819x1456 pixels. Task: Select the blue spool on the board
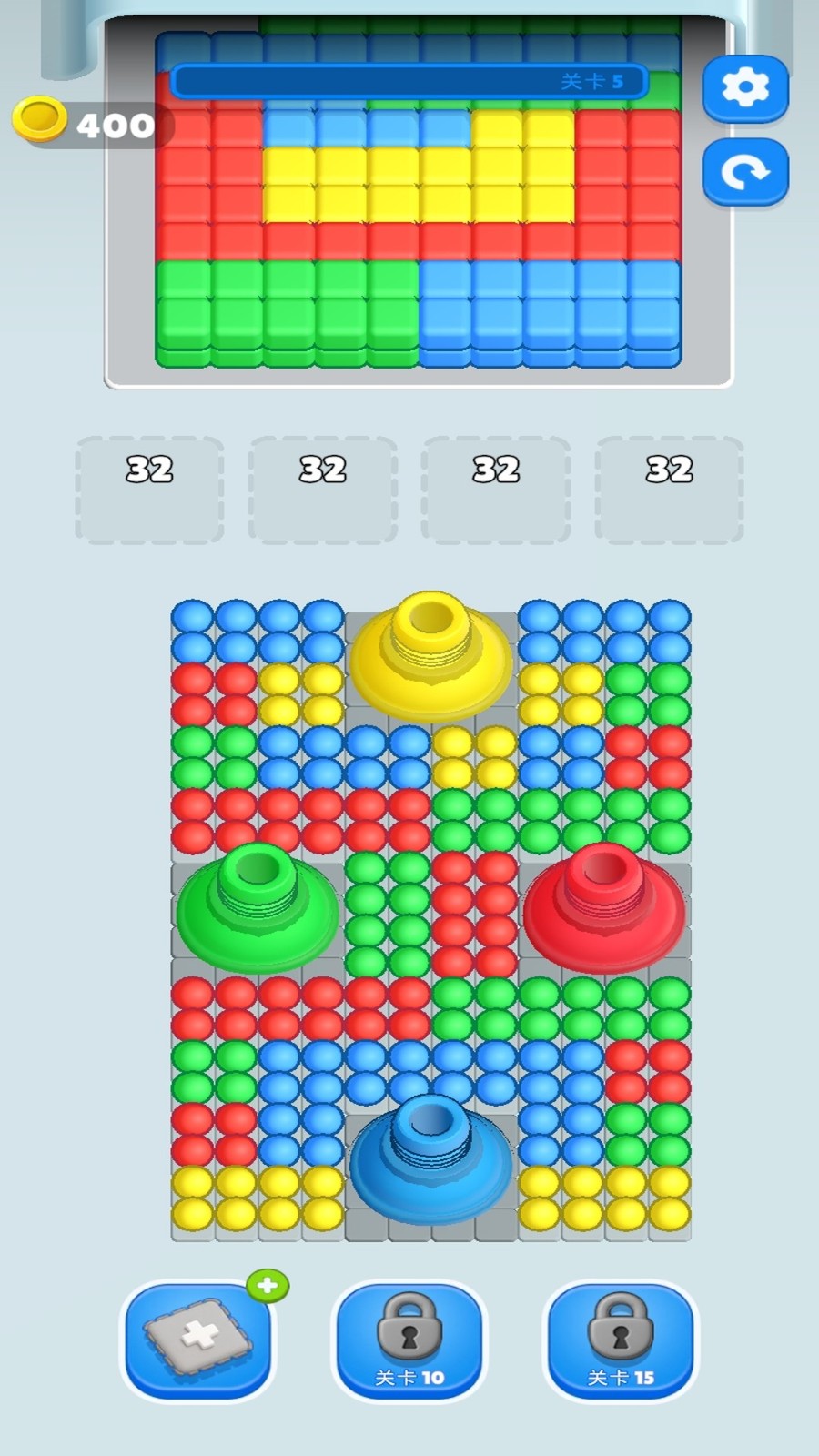430,1156
